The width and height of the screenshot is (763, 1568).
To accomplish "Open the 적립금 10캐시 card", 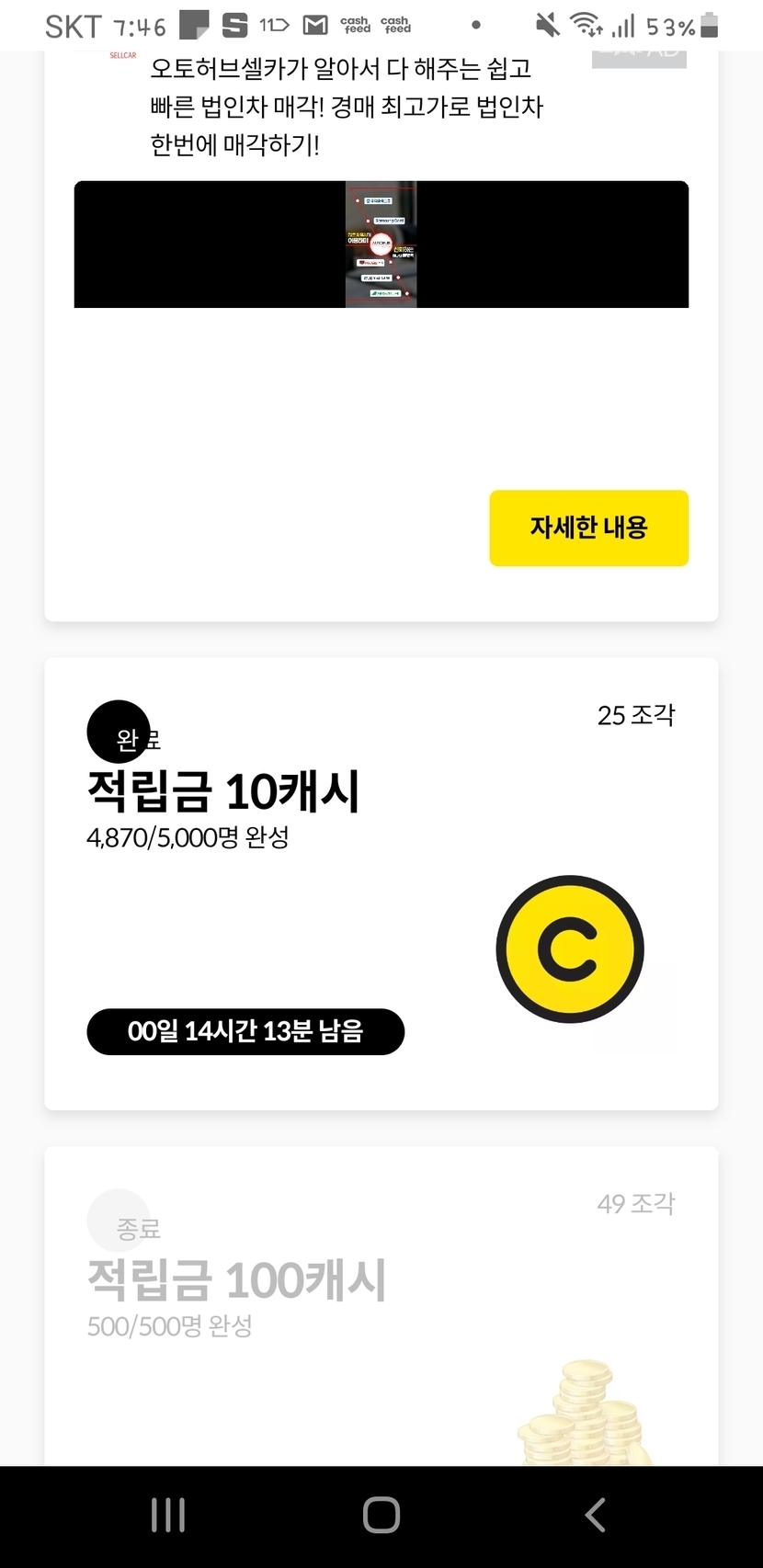I will point(381,882).
